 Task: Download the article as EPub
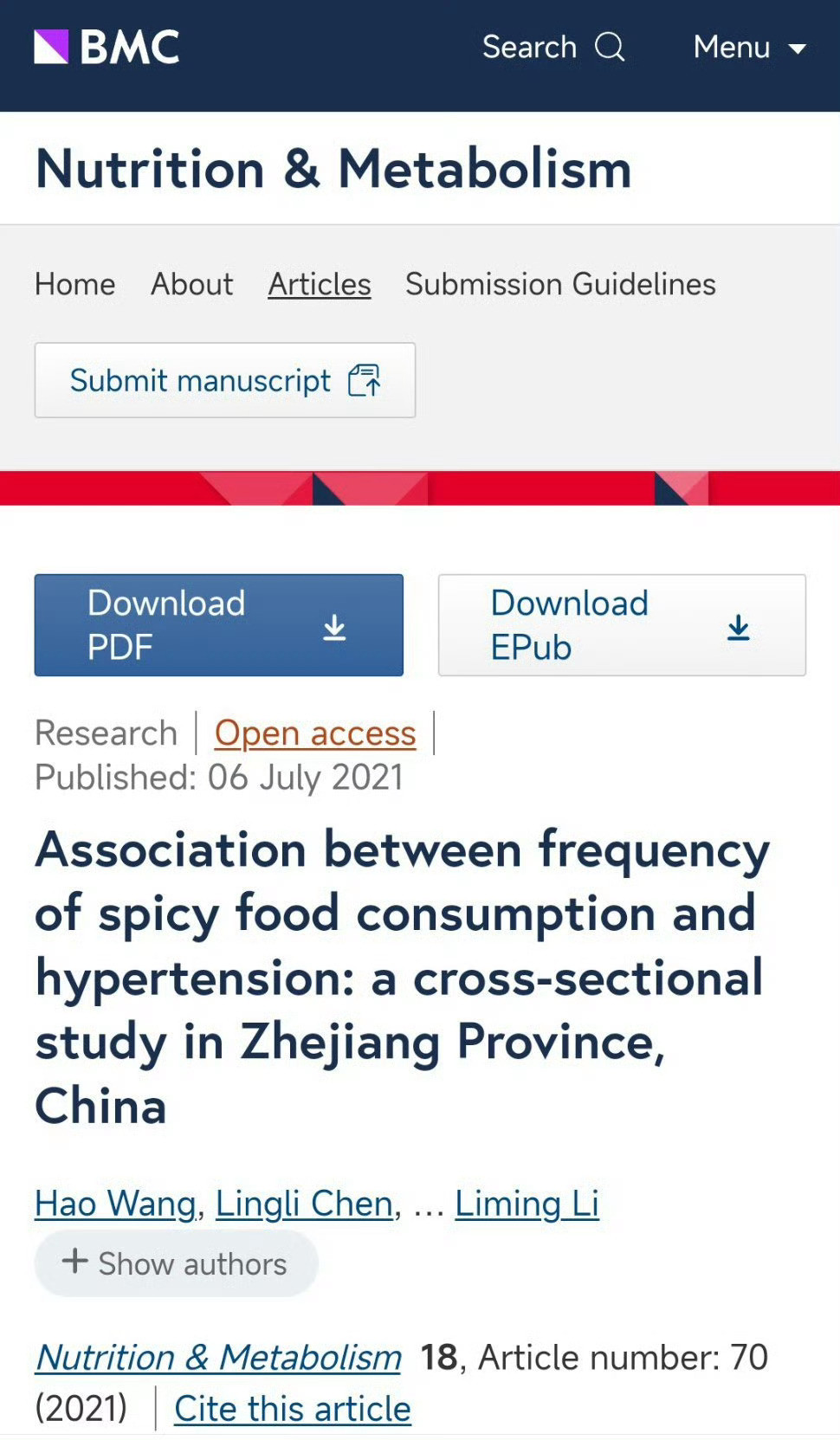click(x=622, y=625)
